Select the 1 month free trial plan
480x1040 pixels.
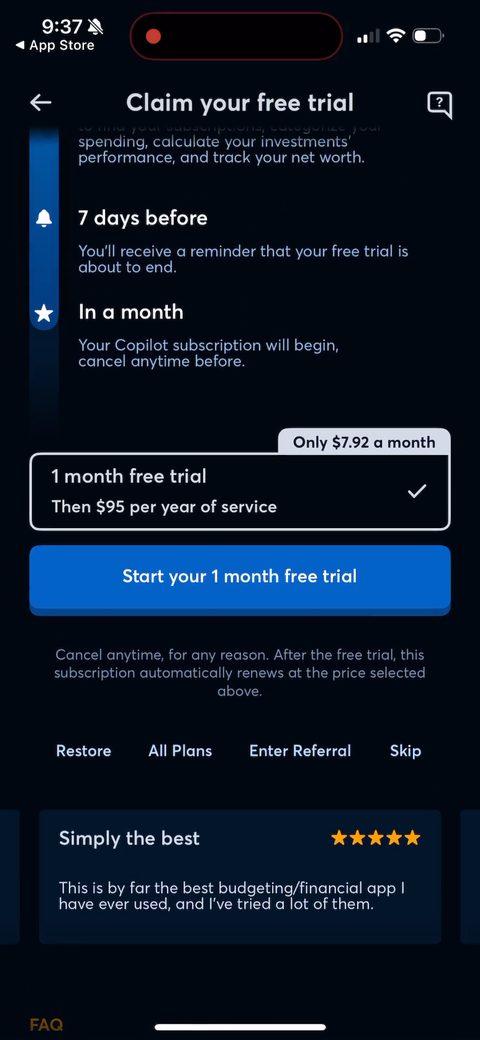[240, 491]
